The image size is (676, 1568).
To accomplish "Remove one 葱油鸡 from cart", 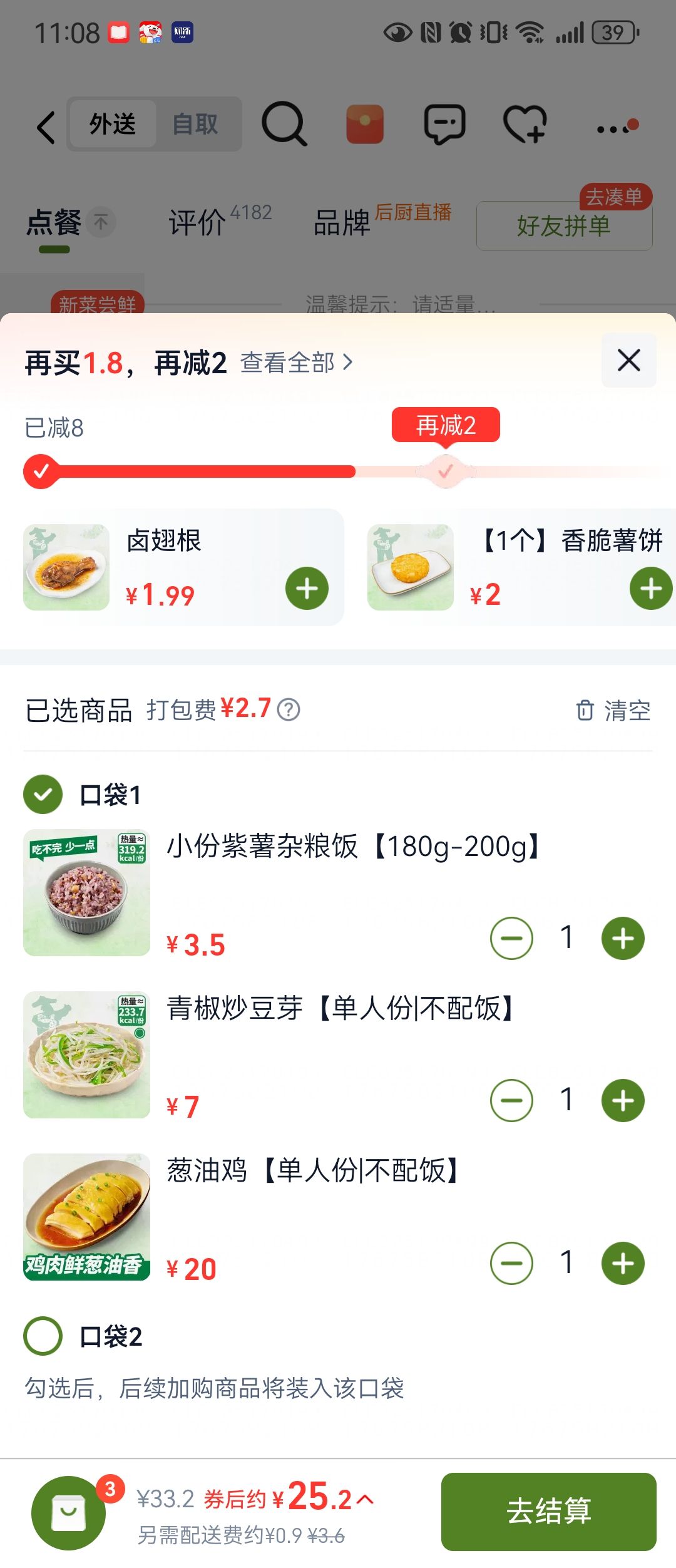I will (511, 1263).
